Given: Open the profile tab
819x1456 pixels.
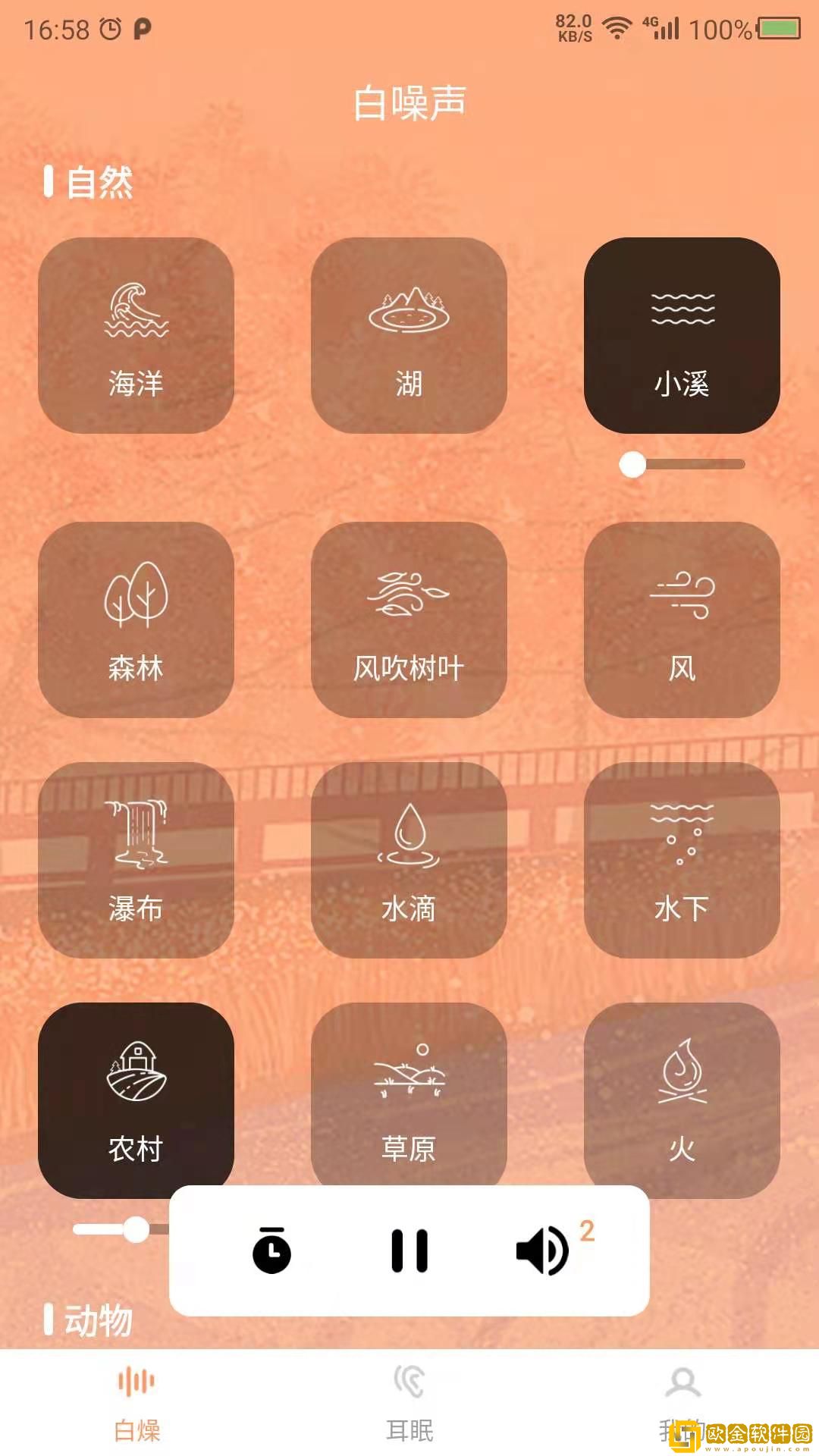Looking at the screenshot, I should [682, 1395].
